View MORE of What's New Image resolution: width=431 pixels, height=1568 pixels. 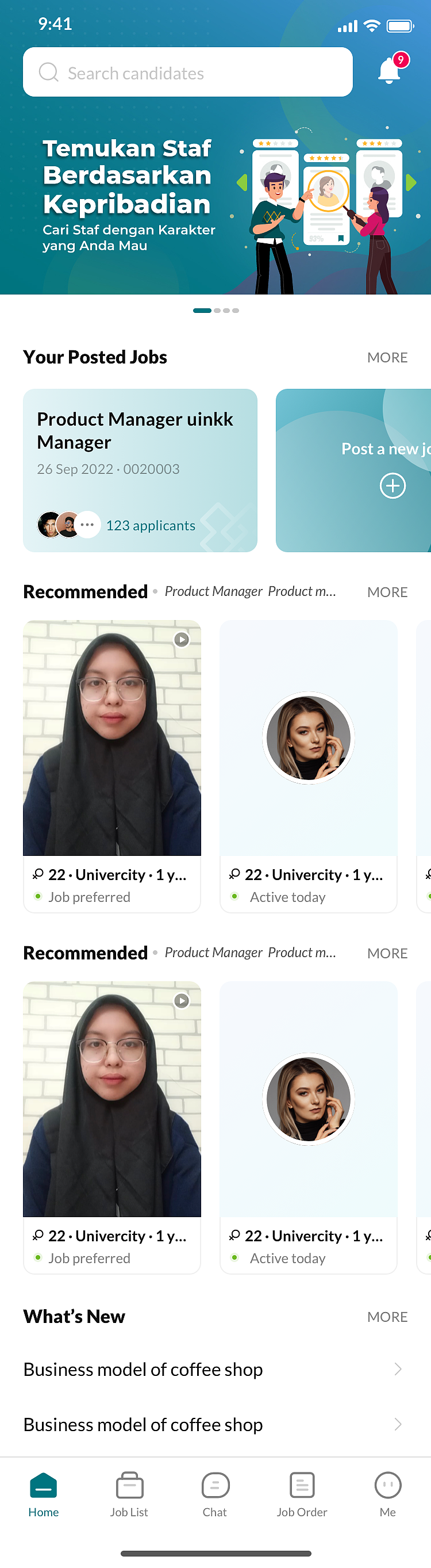(x=387, y=1317)
